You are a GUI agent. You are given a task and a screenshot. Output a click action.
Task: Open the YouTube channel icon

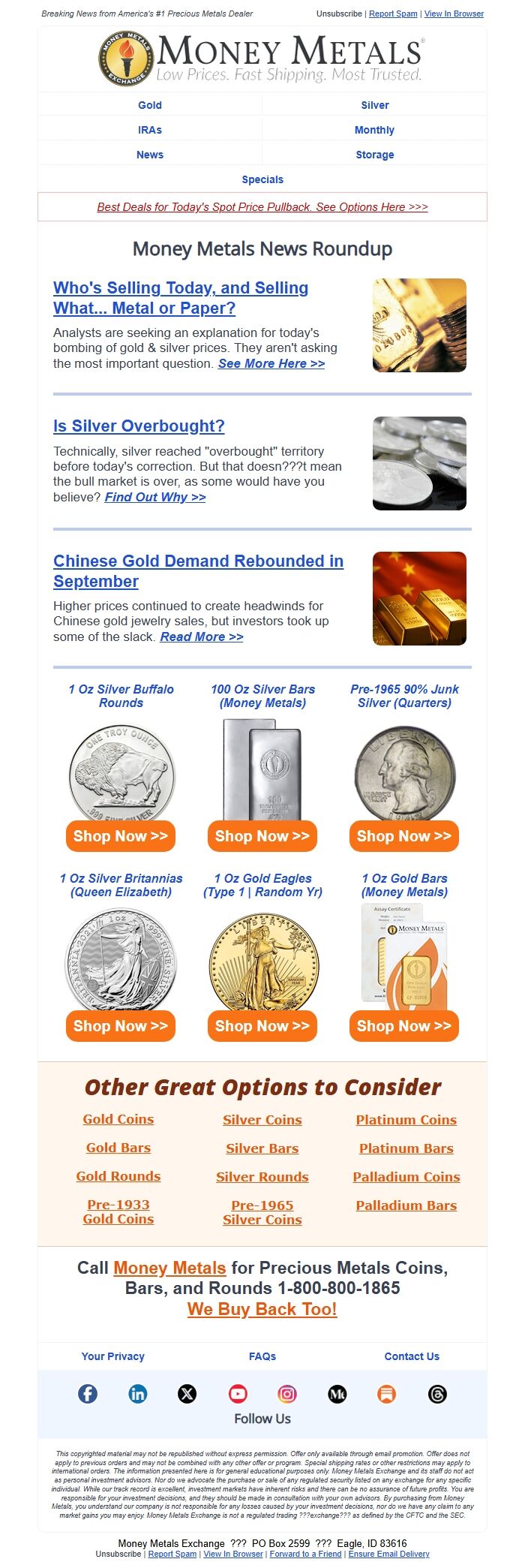pos(238,1394)
